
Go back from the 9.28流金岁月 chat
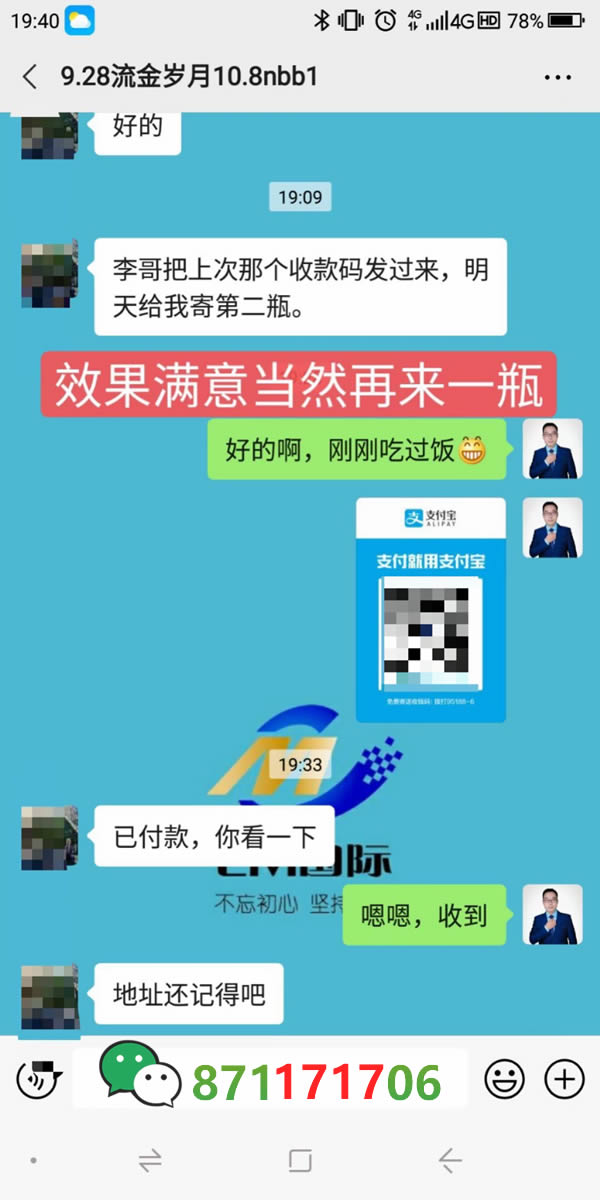pyautogui.click(x=30, y=77)
